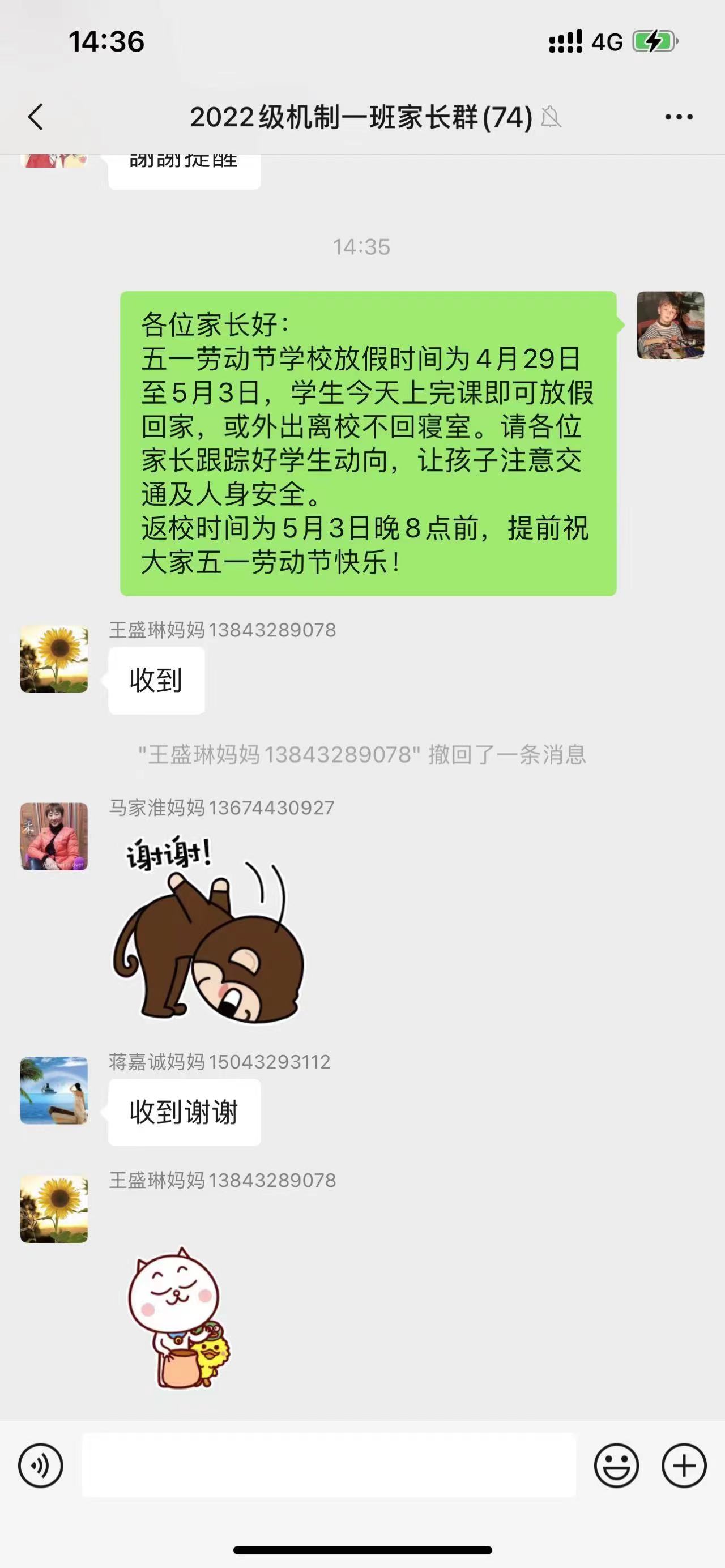The width and height of the screenshot is (725, 1568).
Task: View the sender's avatar beside the green message
Action: pos(670,325)
